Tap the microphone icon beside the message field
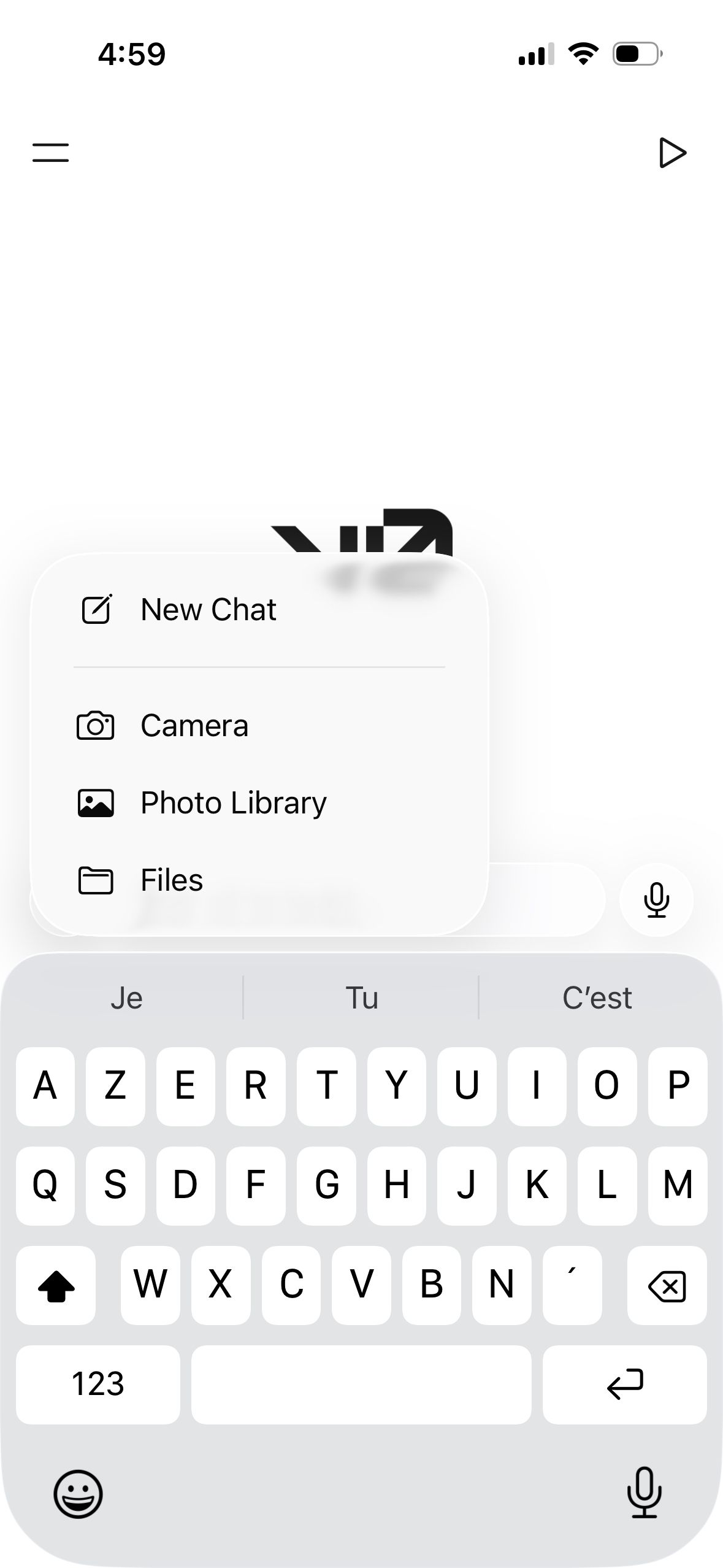Viewport: 723px width, 1568px height. click(656, 900)
